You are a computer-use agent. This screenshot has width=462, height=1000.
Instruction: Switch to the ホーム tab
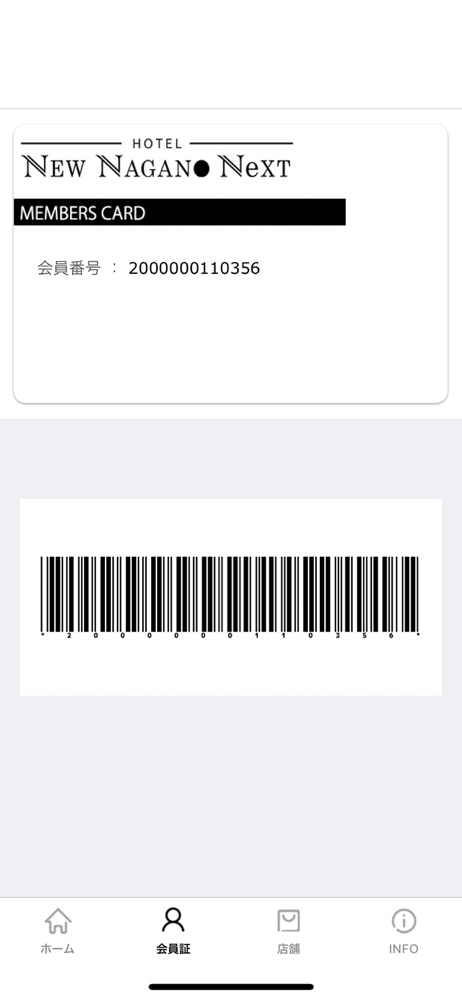pyautogui.click(x=57, y=930)
